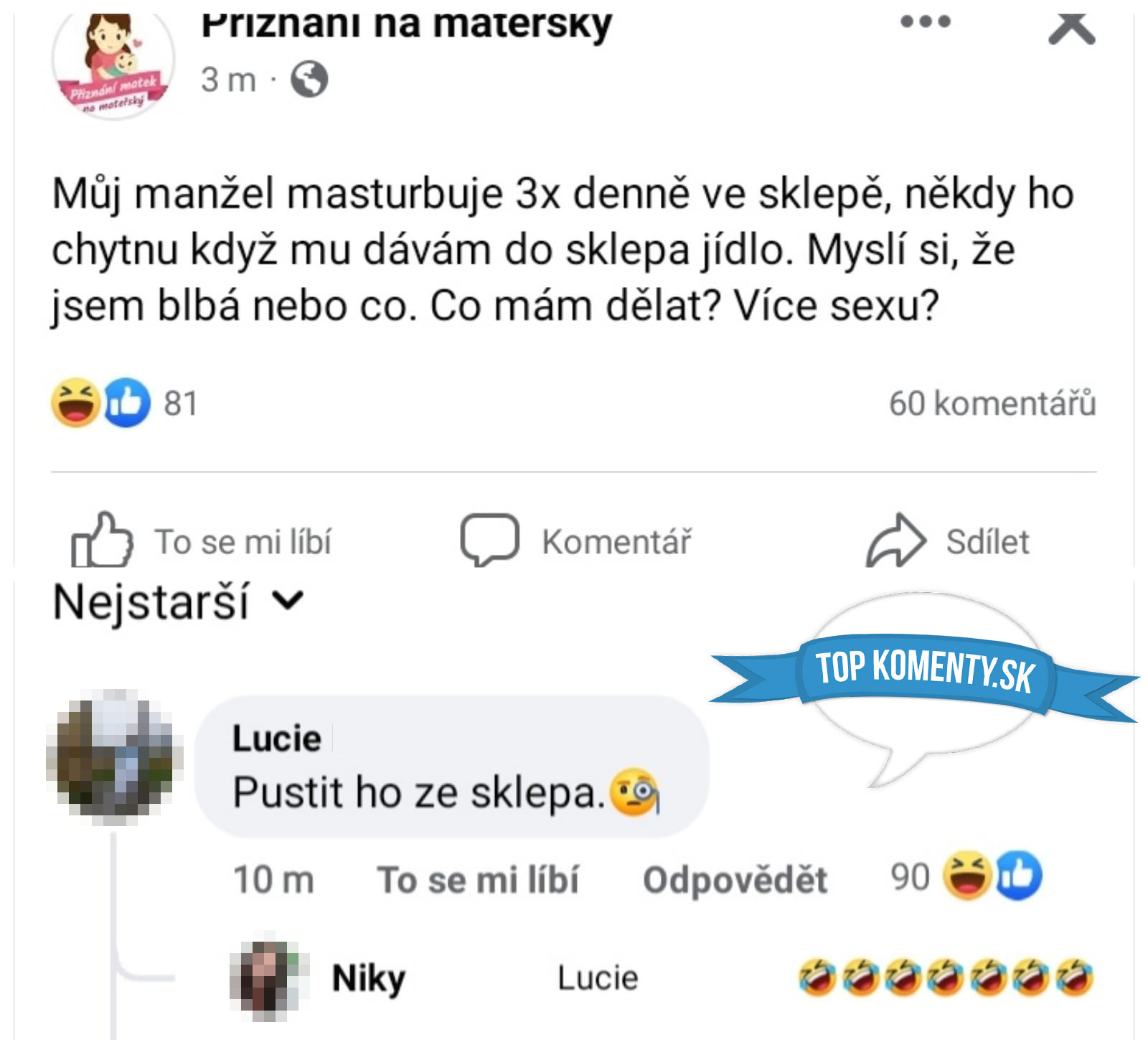This screenshot has width=1148, height=1040.
Task: Open Niky's profile from the reply
Action: pos(368,978)
